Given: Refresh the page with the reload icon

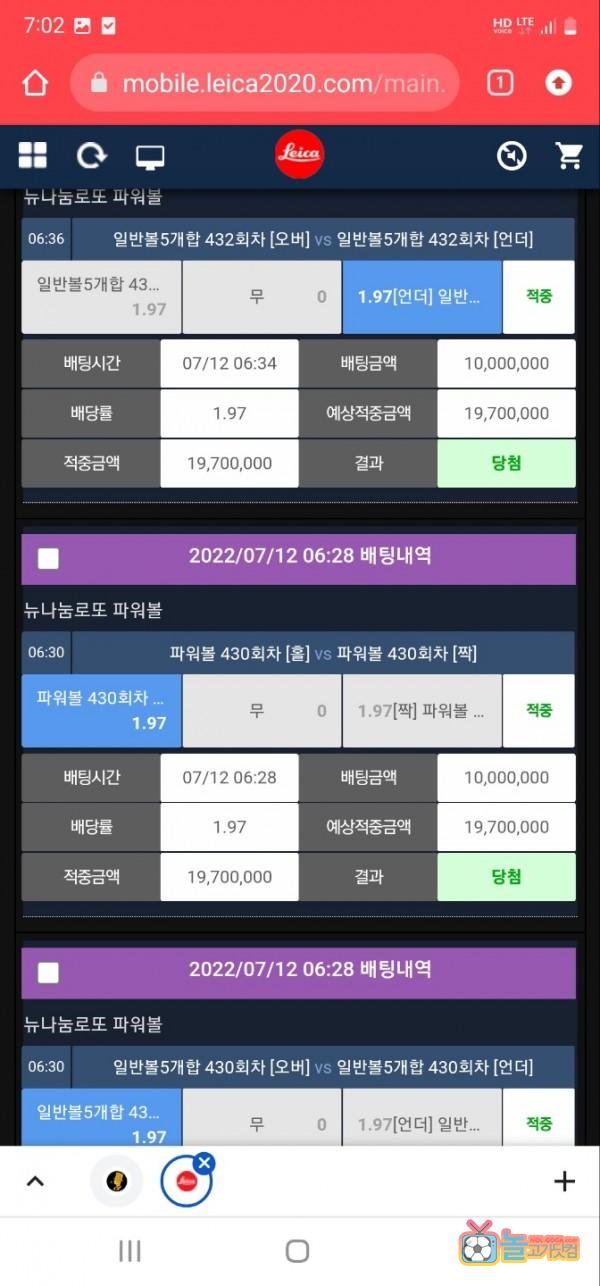Looking at the screenshot, I should [x=92, y=155].
